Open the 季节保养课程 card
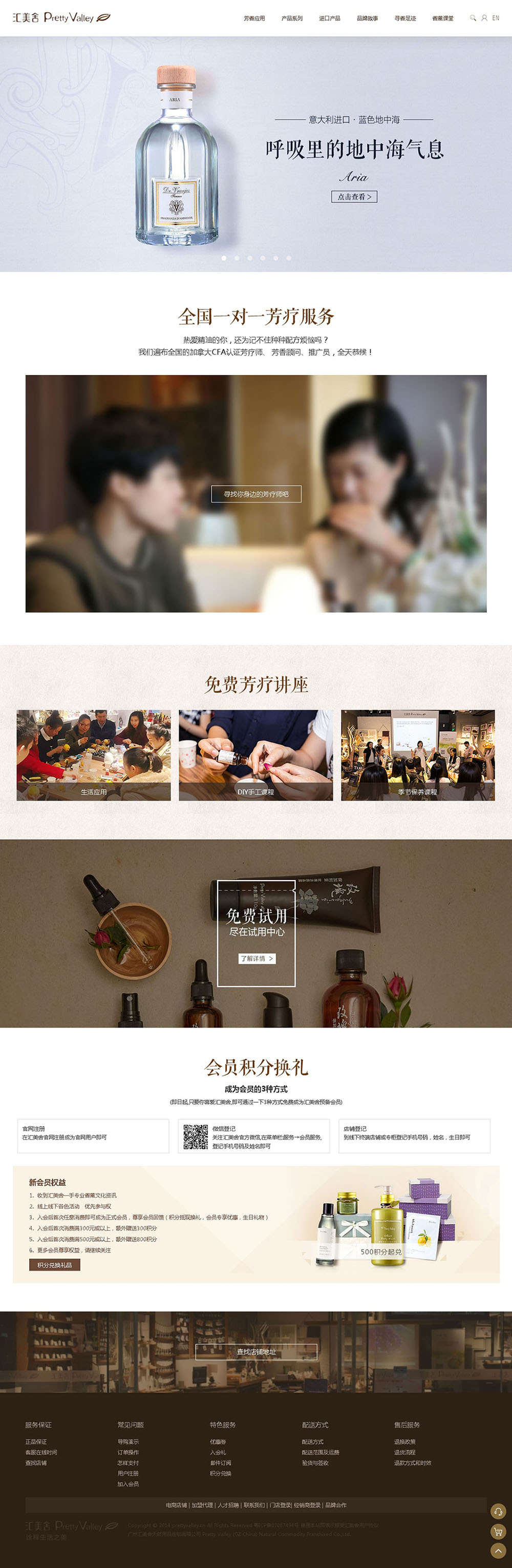Viewport: 512px width, 1568px height. [418, 755]
